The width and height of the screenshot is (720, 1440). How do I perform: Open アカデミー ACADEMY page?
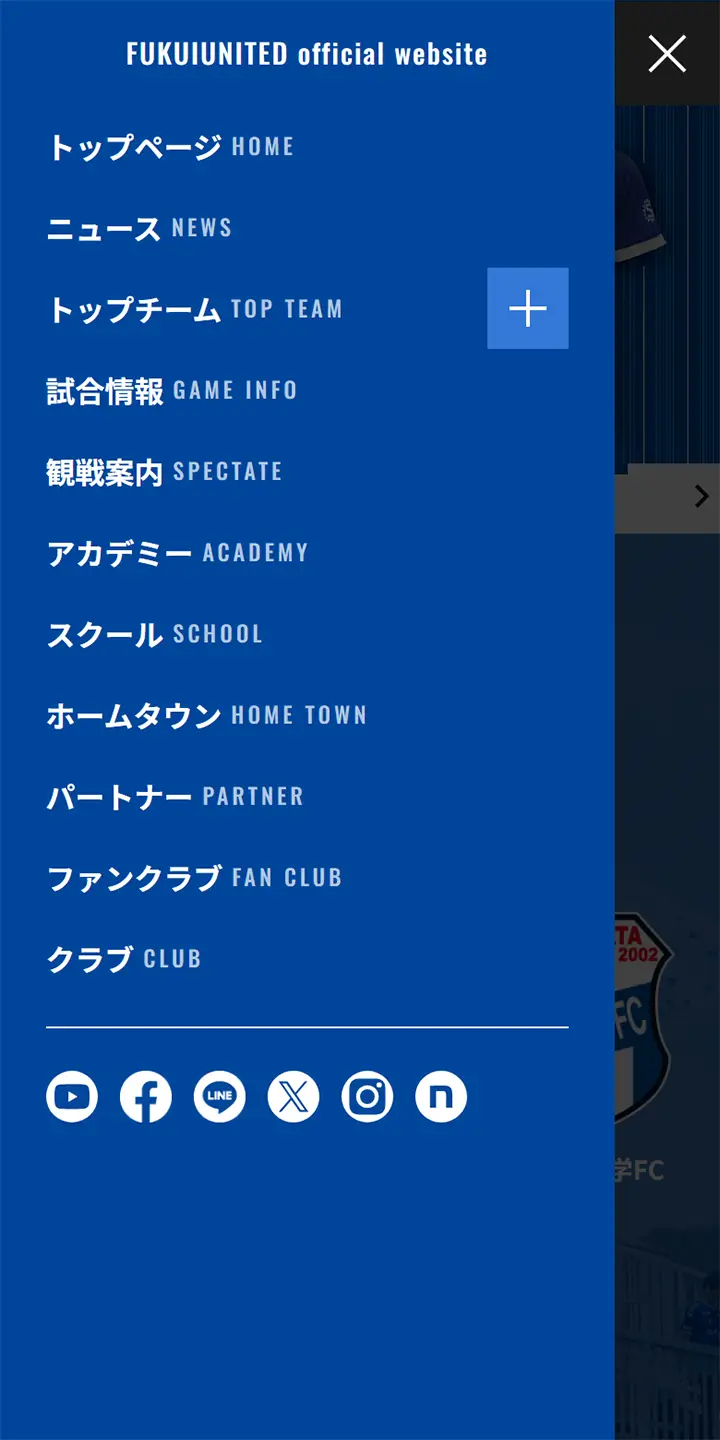[x=177, y=552]
